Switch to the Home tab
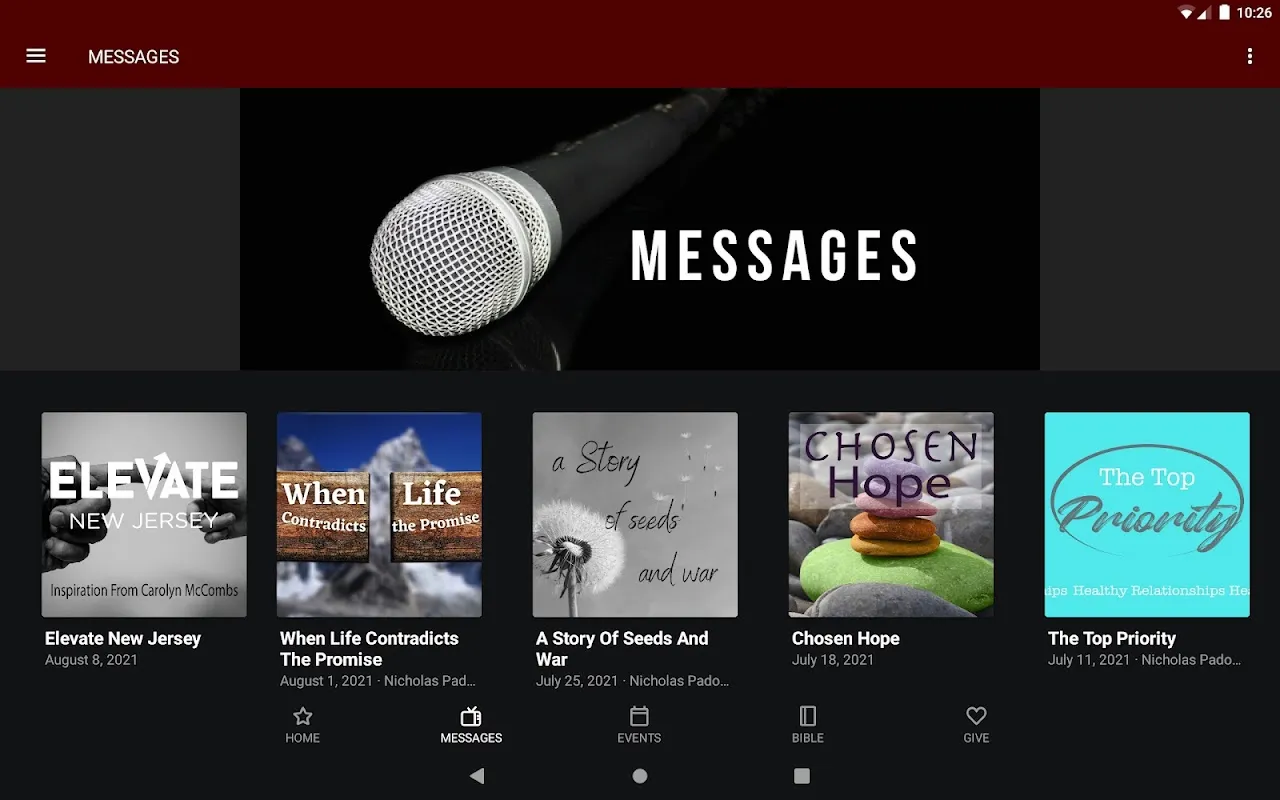This screenshot has width=1280, height=800. pyautogui.click(x=303, y=725)
